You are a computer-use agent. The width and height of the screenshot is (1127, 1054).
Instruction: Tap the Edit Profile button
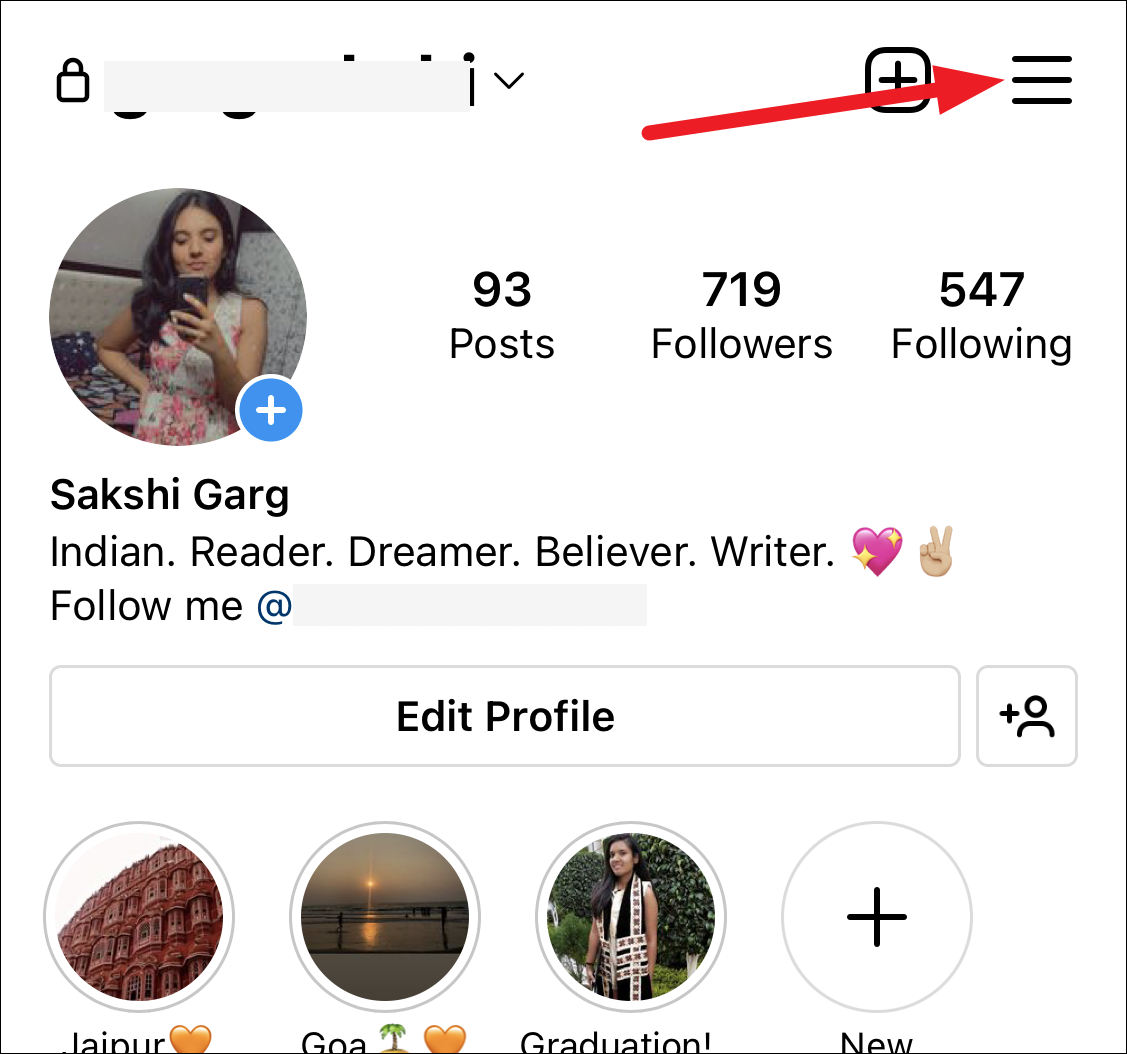[x=505, y=716]
